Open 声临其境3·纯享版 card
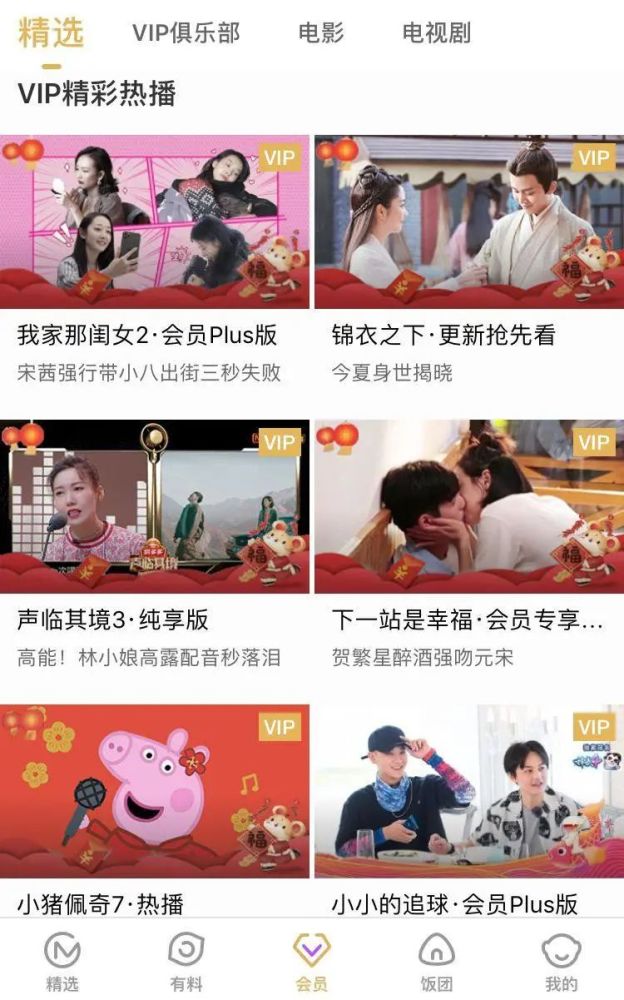The image size is (624, 1000). [154, 506]
